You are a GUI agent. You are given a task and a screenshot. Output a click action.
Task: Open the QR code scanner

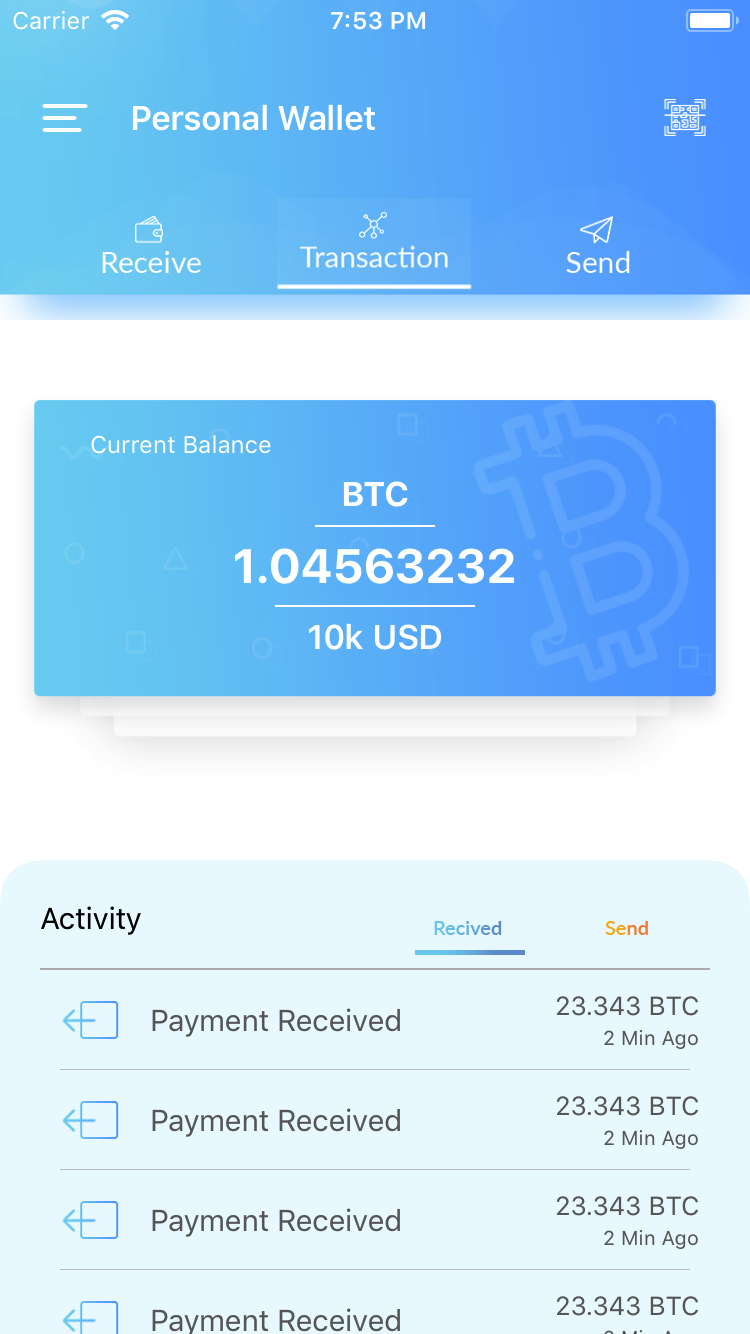(x=684, y=117)
